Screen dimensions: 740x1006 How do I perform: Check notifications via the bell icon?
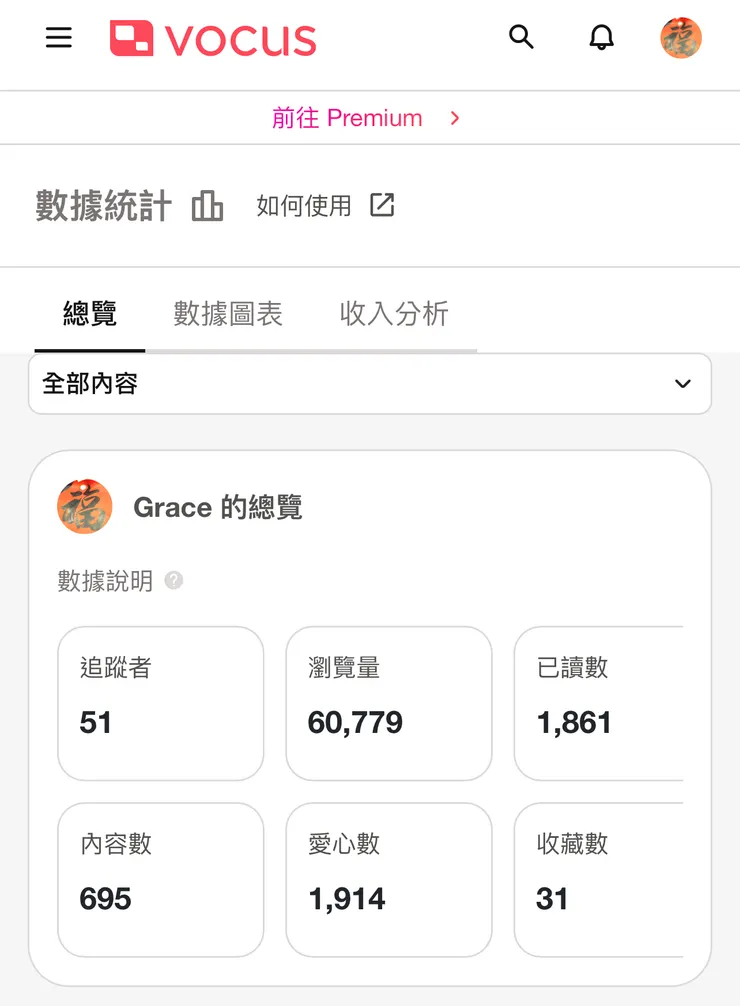click(601, 37)
